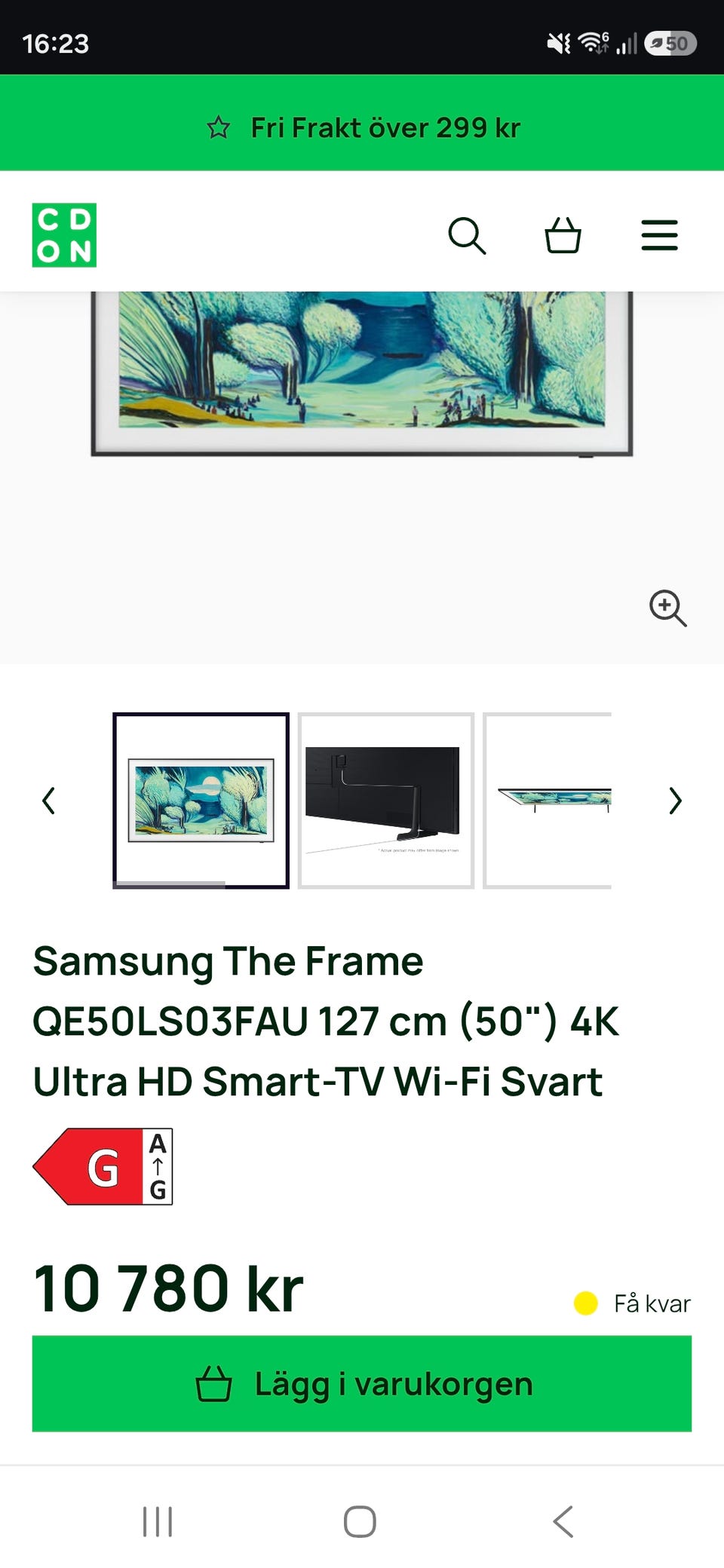Zoom the product image with the magnifier-plus icon
Screen dimensions: 724x1568
(667, 608)
